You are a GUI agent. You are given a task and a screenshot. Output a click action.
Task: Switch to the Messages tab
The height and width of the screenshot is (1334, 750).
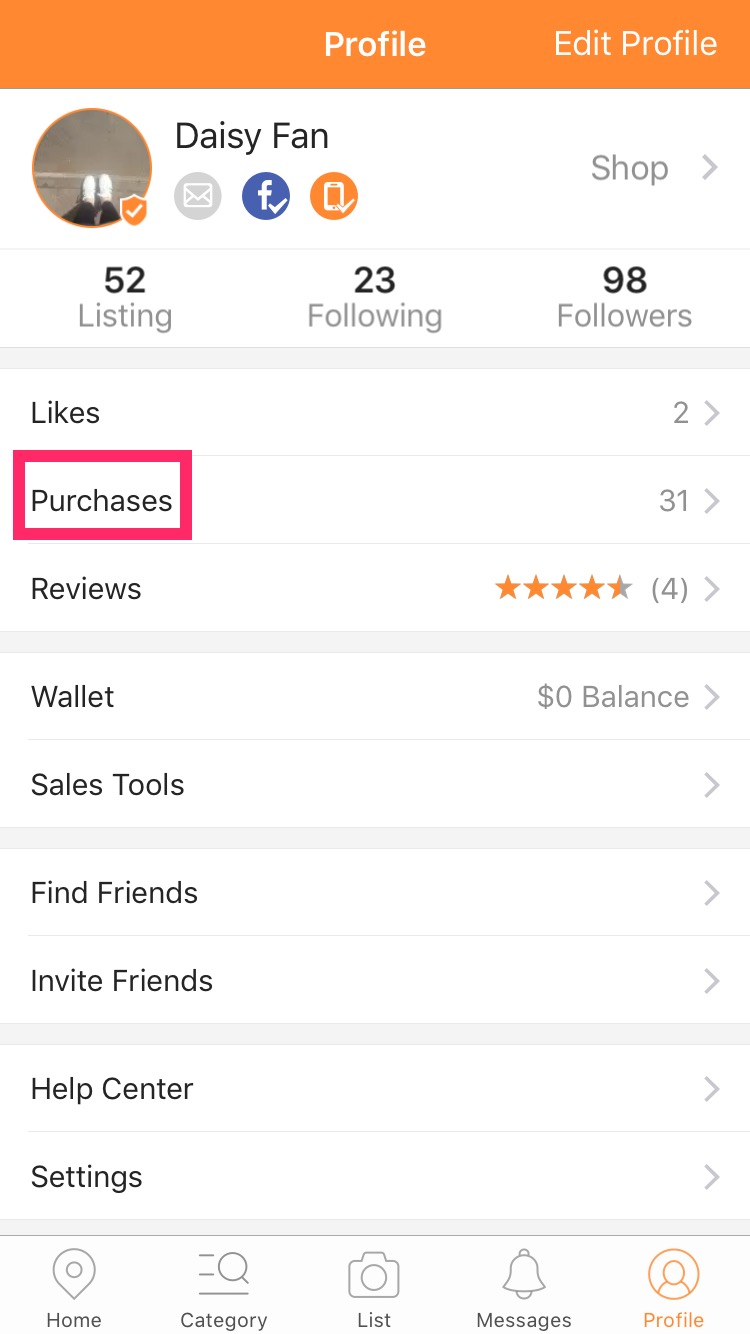click(524, 1288)
